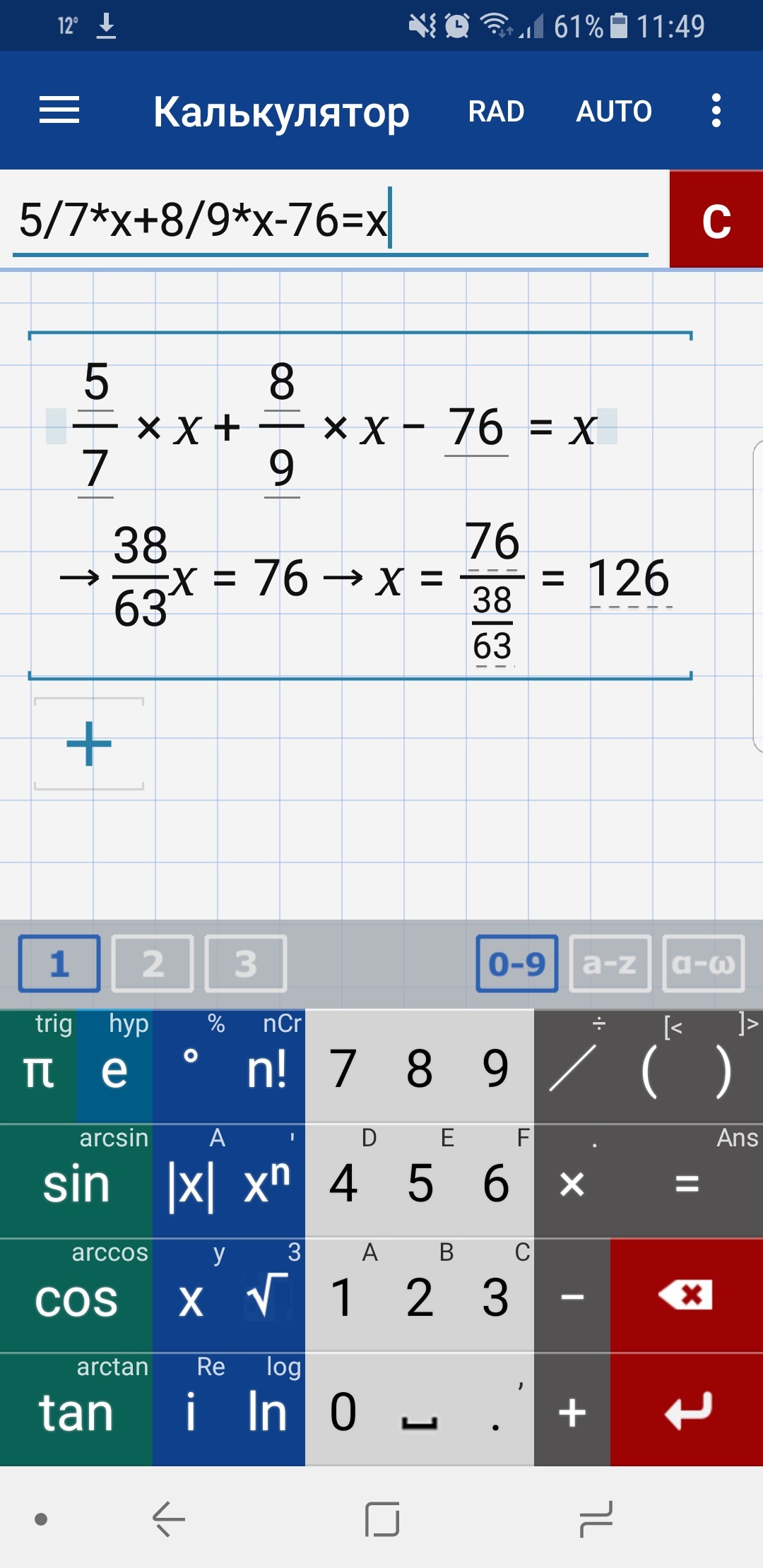Add a new calculation with the plus box

click(x=89, y=744)
